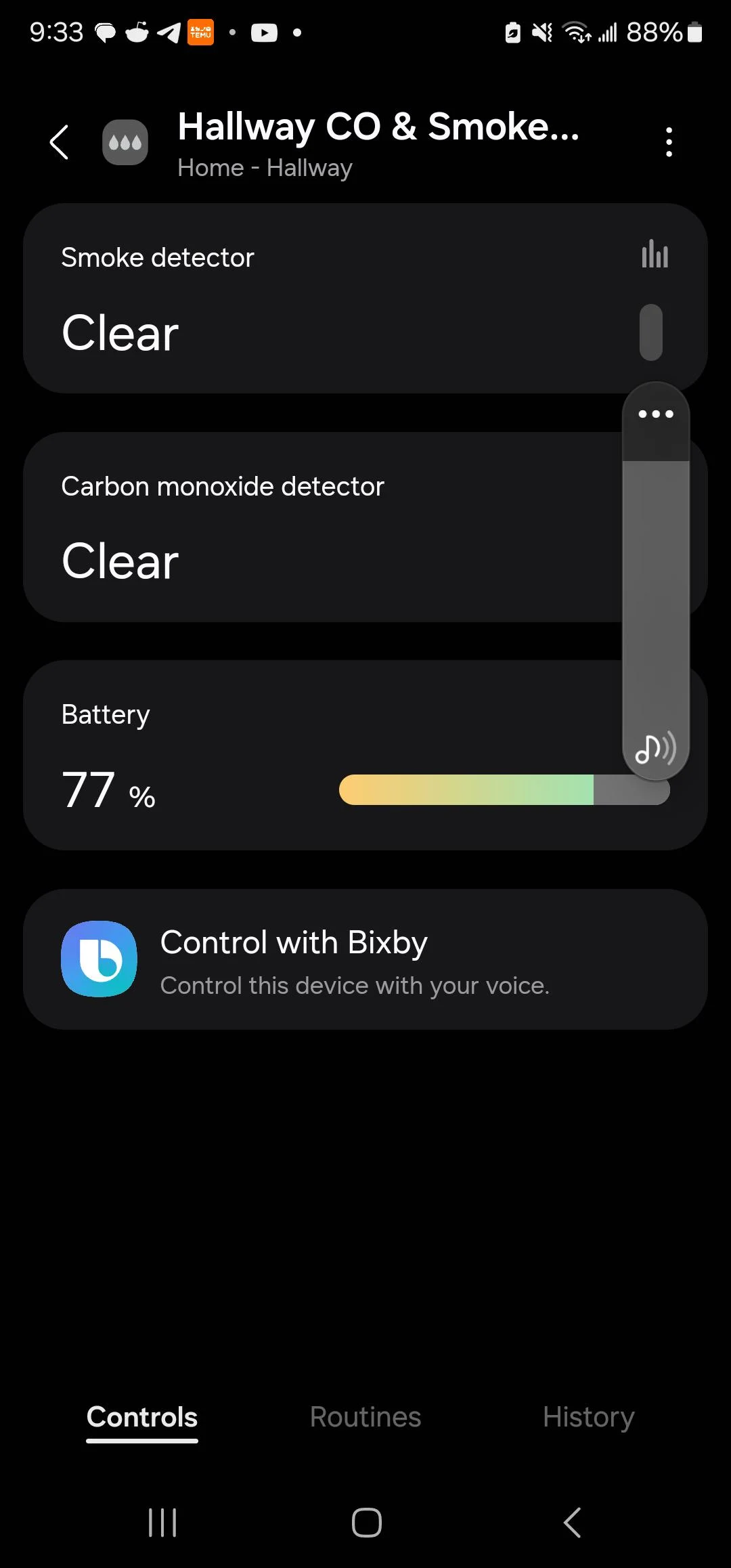
Task: Tap the muted sound status bar icon
Action: coord(541,32)
